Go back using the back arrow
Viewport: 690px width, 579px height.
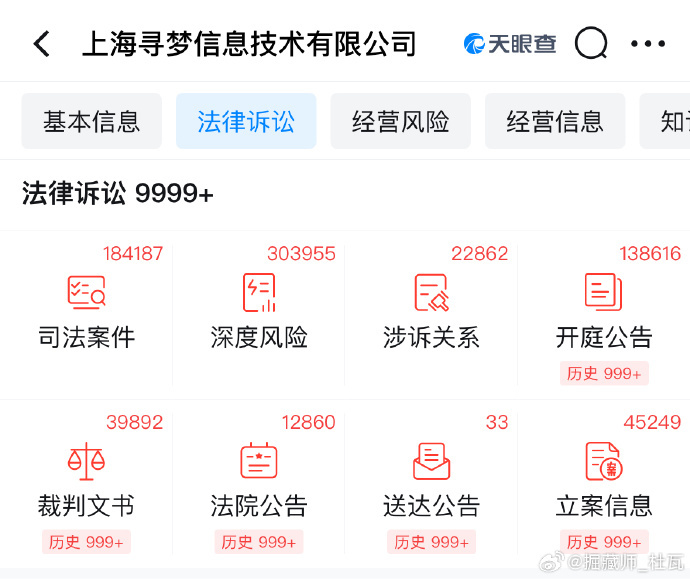(x=41, y=44)
